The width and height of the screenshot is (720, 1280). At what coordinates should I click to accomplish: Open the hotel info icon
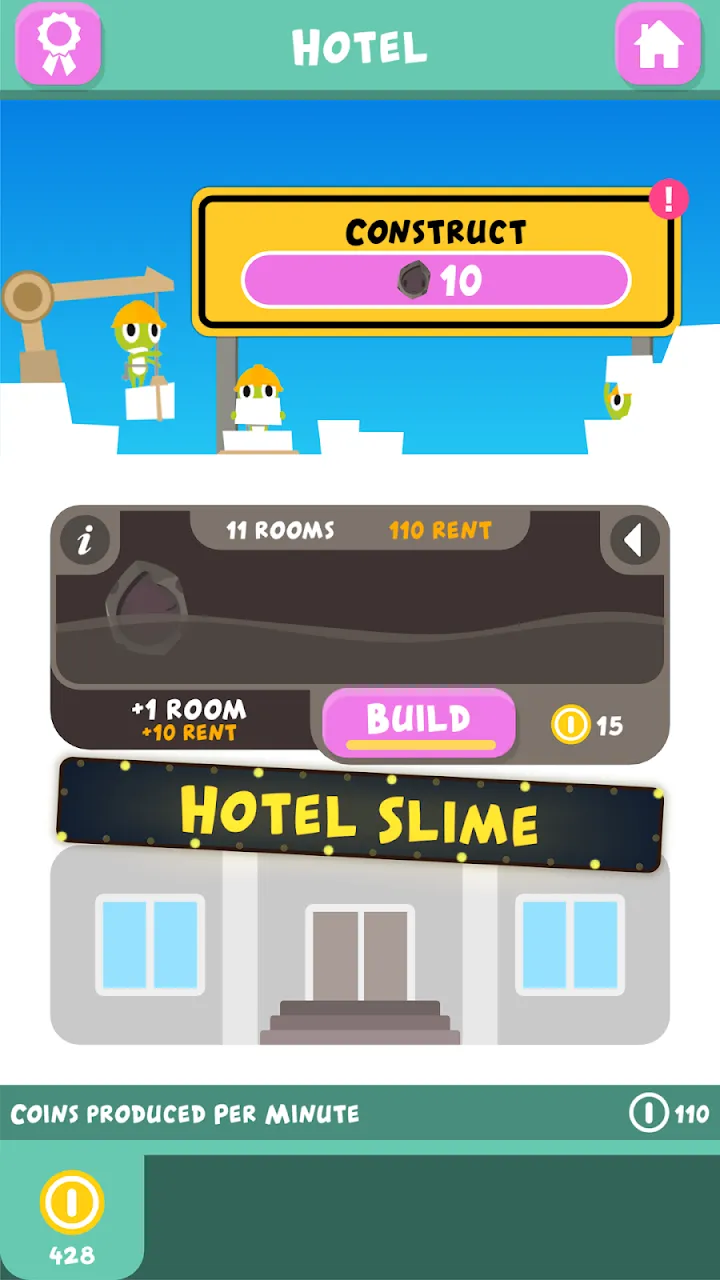(x=85, y=541)
